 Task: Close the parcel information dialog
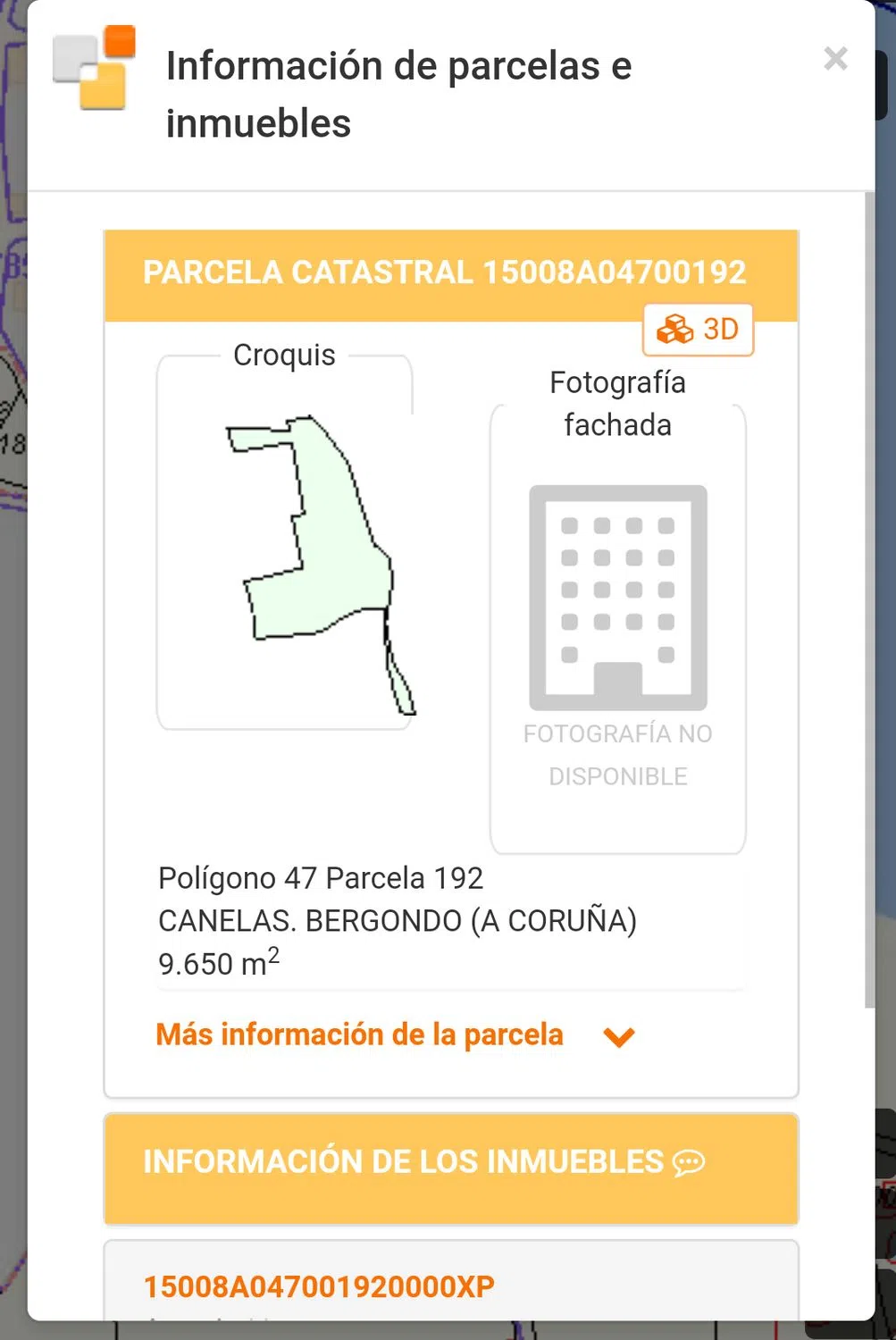(x=835, y=59)
